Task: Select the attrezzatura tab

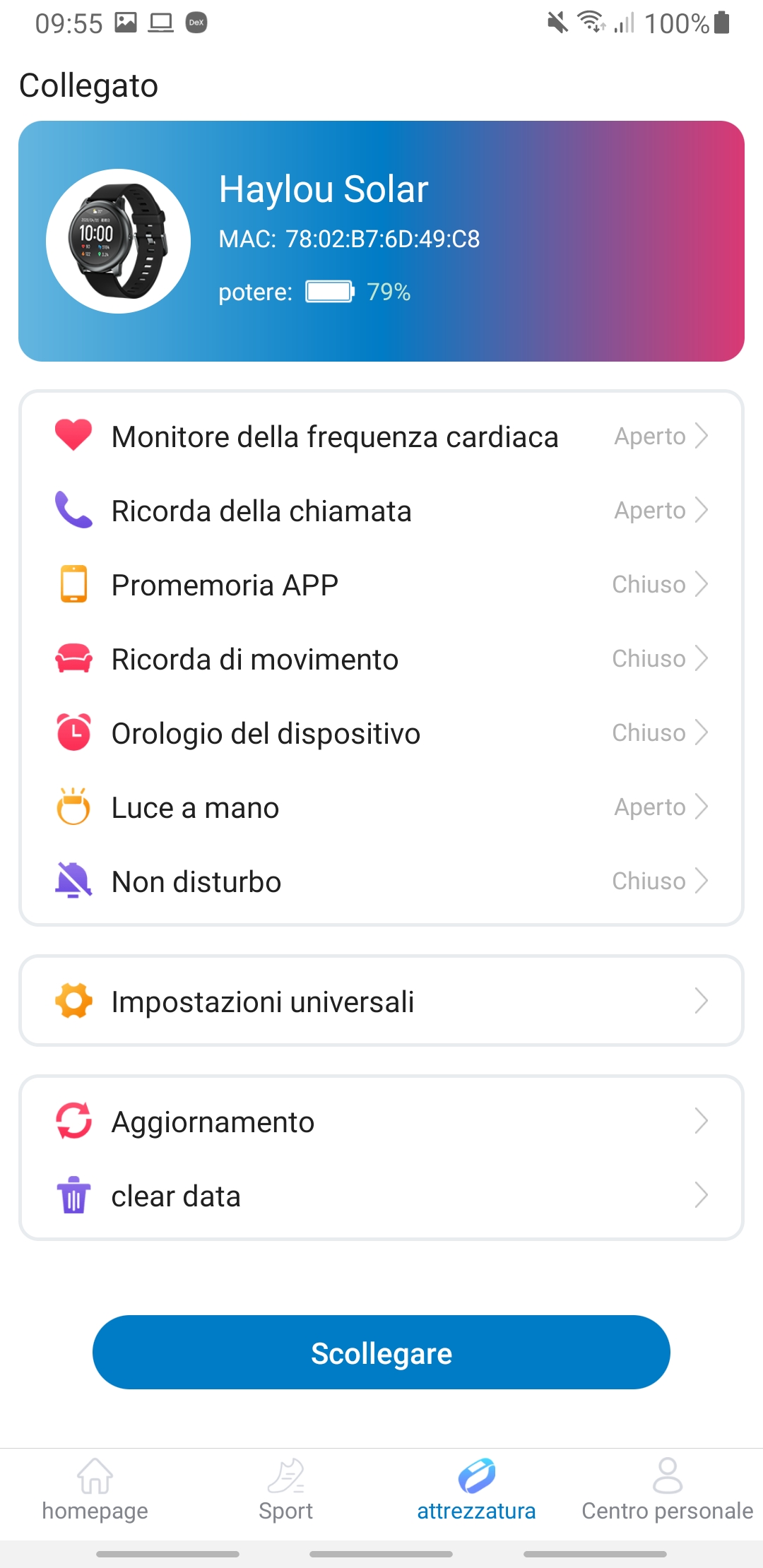Action: pyautogui.click(x=477, y=1489)
